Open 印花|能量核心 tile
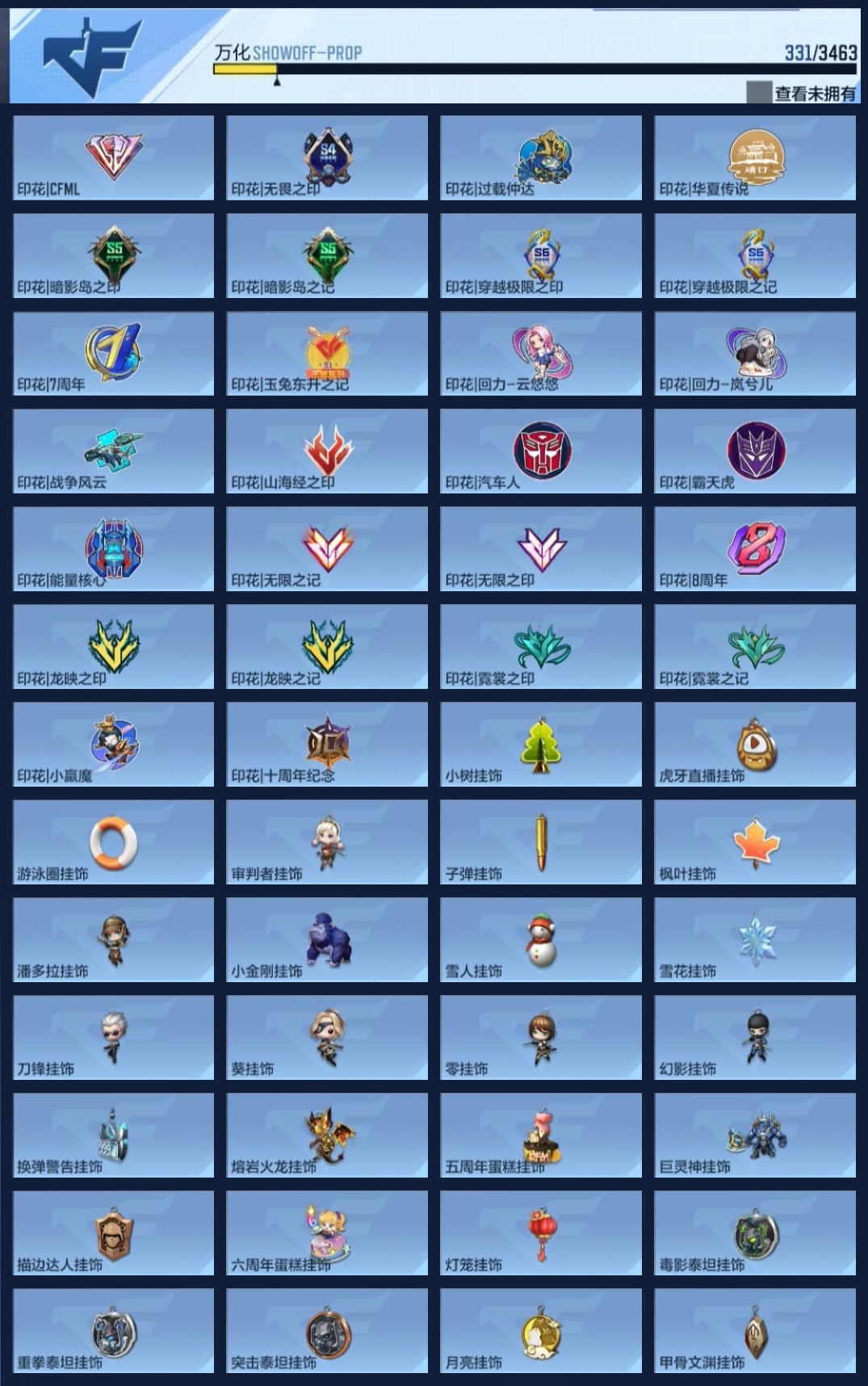Image resolution: width=868 pixels, height=1386 pixels. click(x=114, y=548)
